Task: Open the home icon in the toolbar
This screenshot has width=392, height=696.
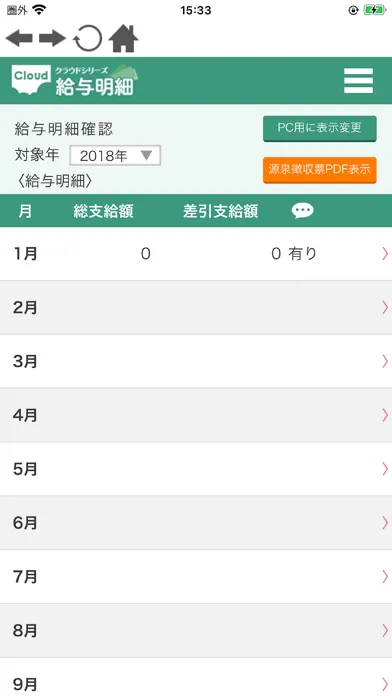Action: click(123, 39)
